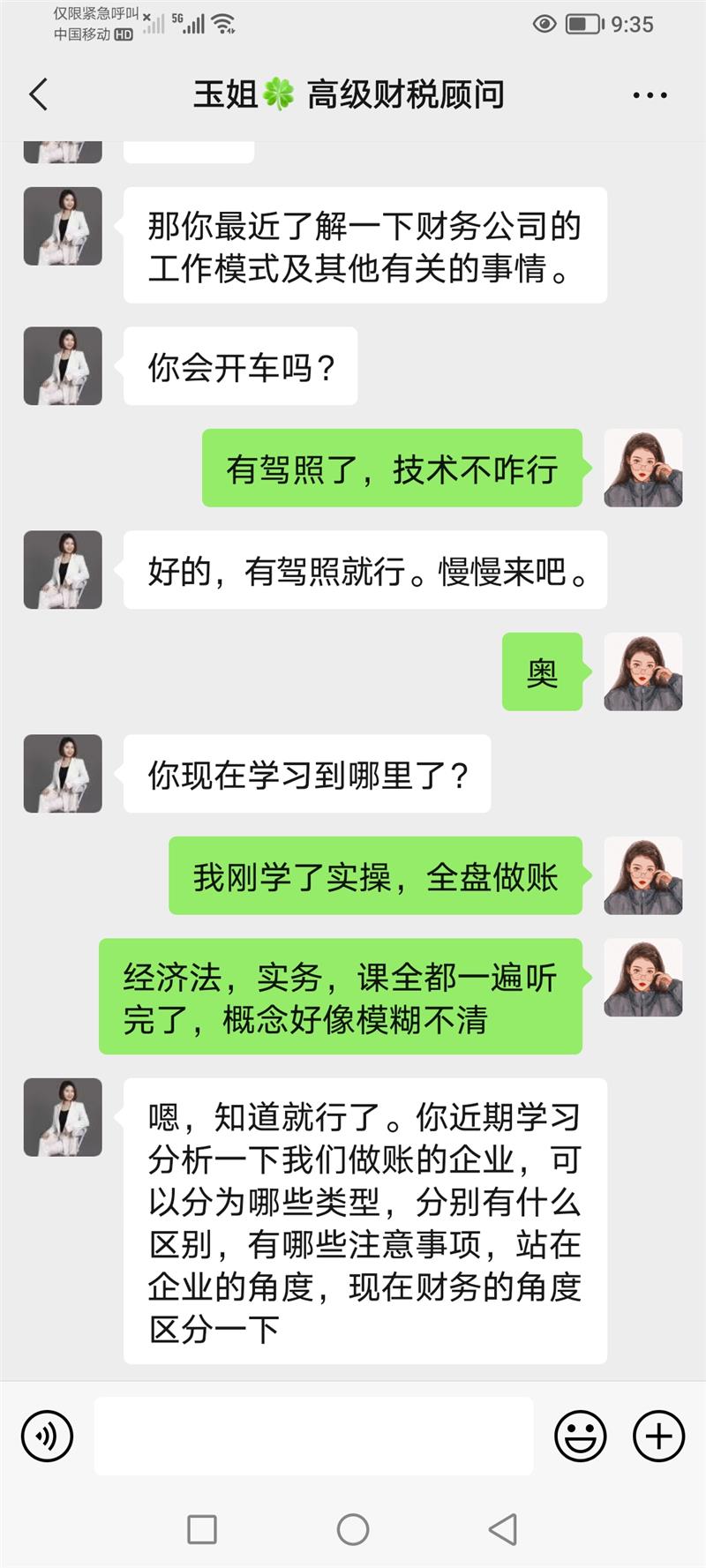Focus the message text field
Screen dimensions: 706x1568
[x=313, y=1437]
